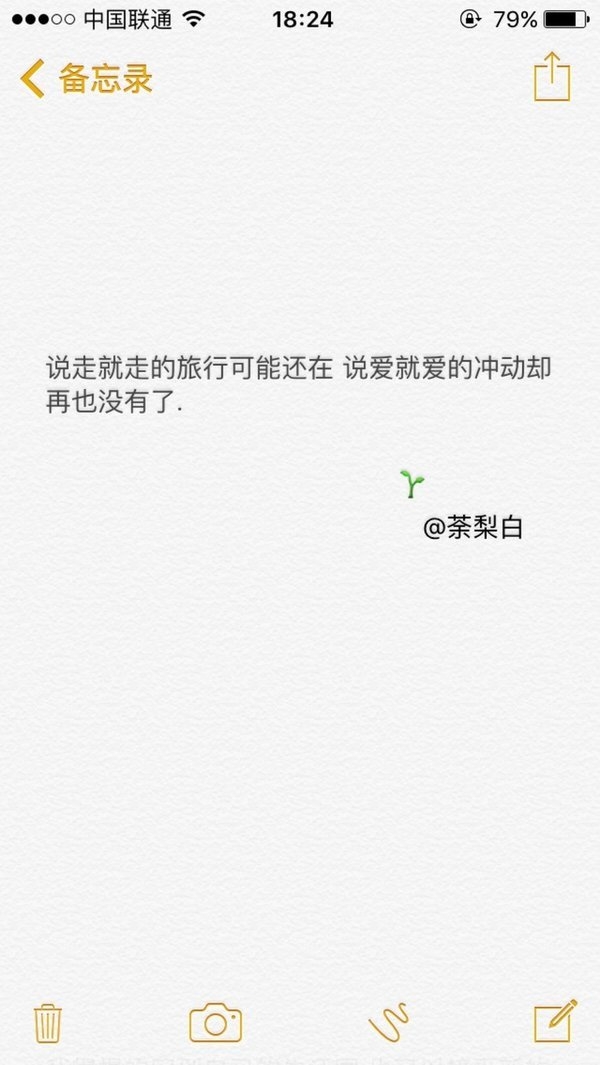Delete this note with trash icon
Viewport: 600px width, 1065px height.
tap(48, 1023)
